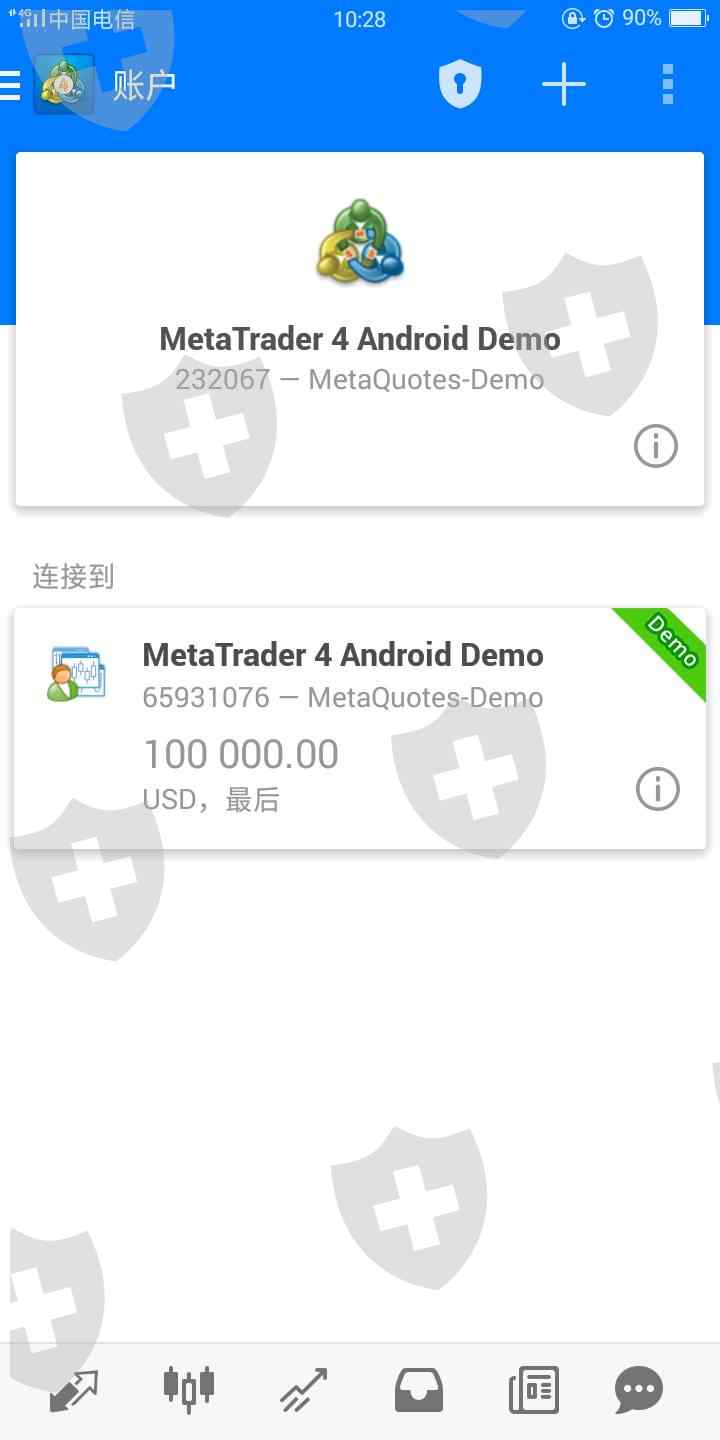Open the Chat messages tab
Image resolution: width=720 pixels, height=1440 pixels.
[x=639, y=1391]
